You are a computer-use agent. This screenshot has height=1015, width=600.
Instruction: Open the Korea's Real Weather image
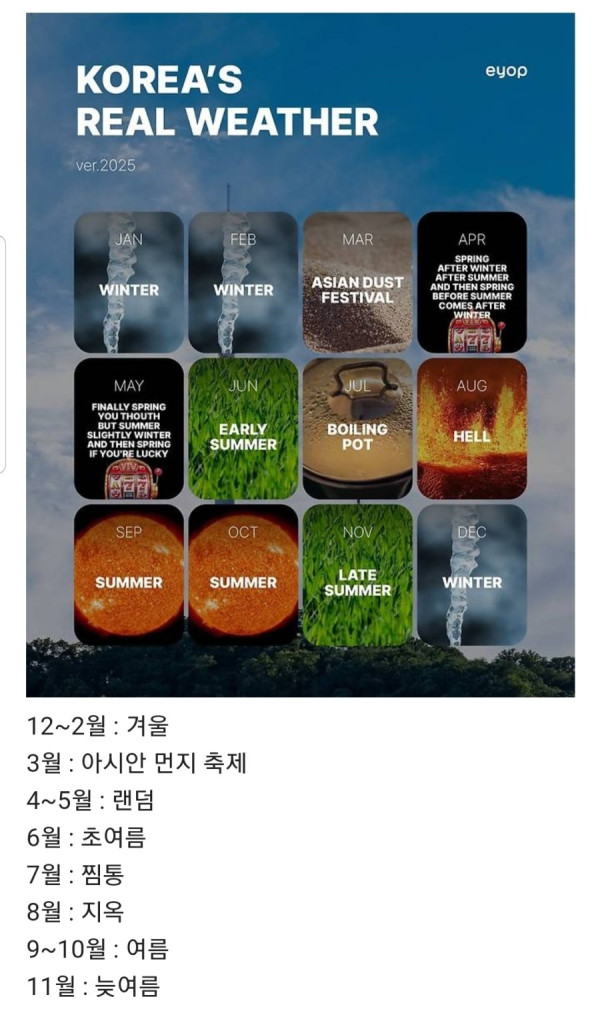(300, 354)
